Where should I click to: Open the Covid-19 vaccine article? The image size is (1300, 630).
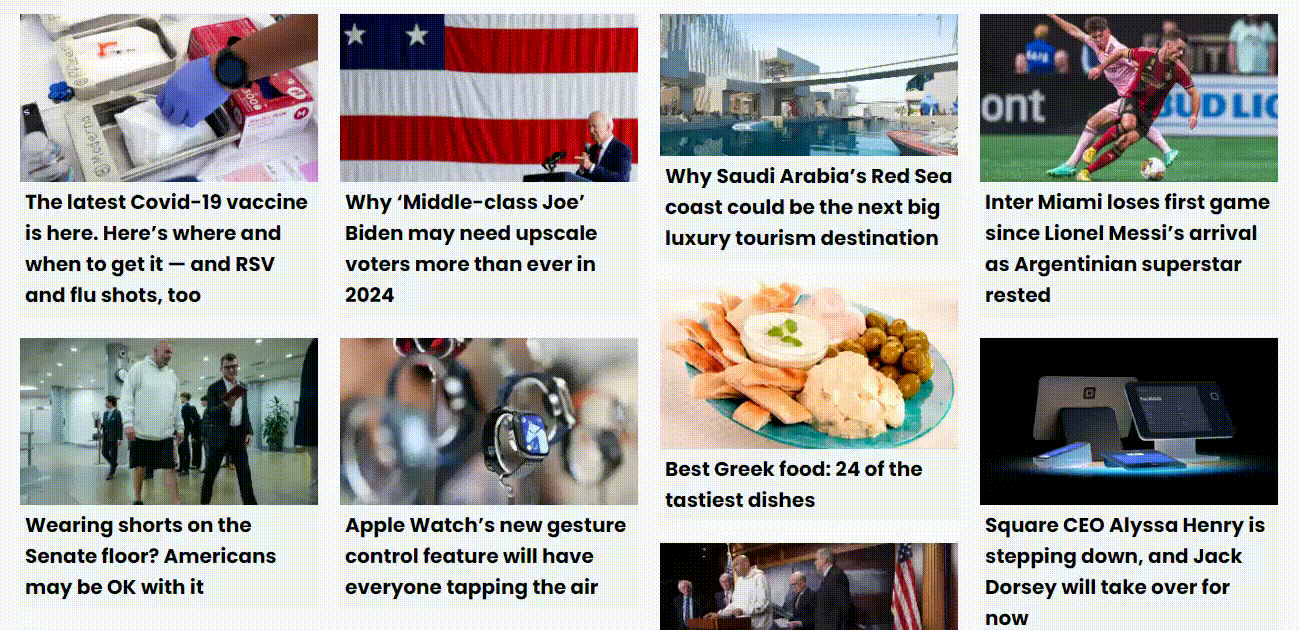click(x=167, y=248)
